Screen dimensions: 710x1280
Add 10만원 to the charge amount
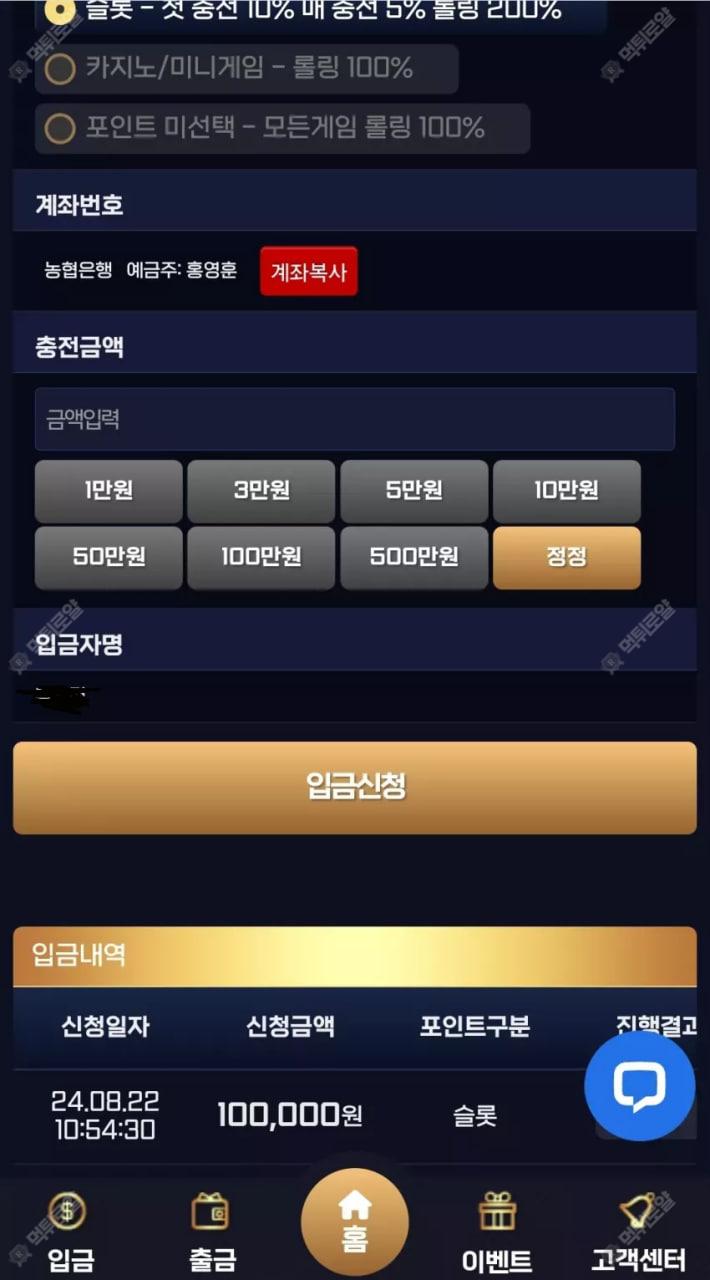(566, 491)
